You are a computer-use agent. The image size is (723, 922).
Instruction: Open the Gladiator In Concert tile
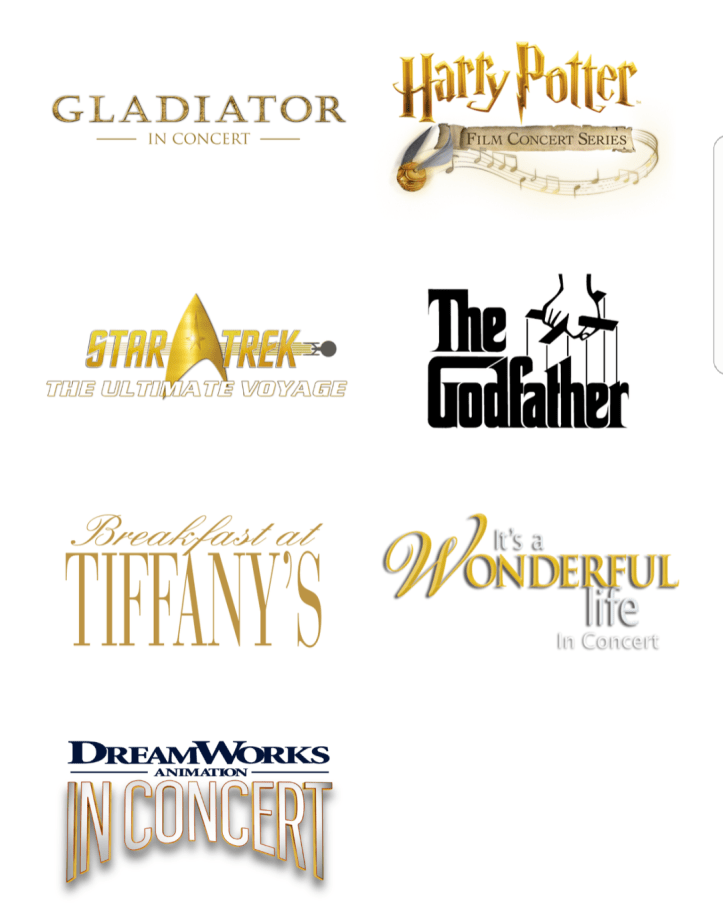pyautogui.click(x=198, y=118)
